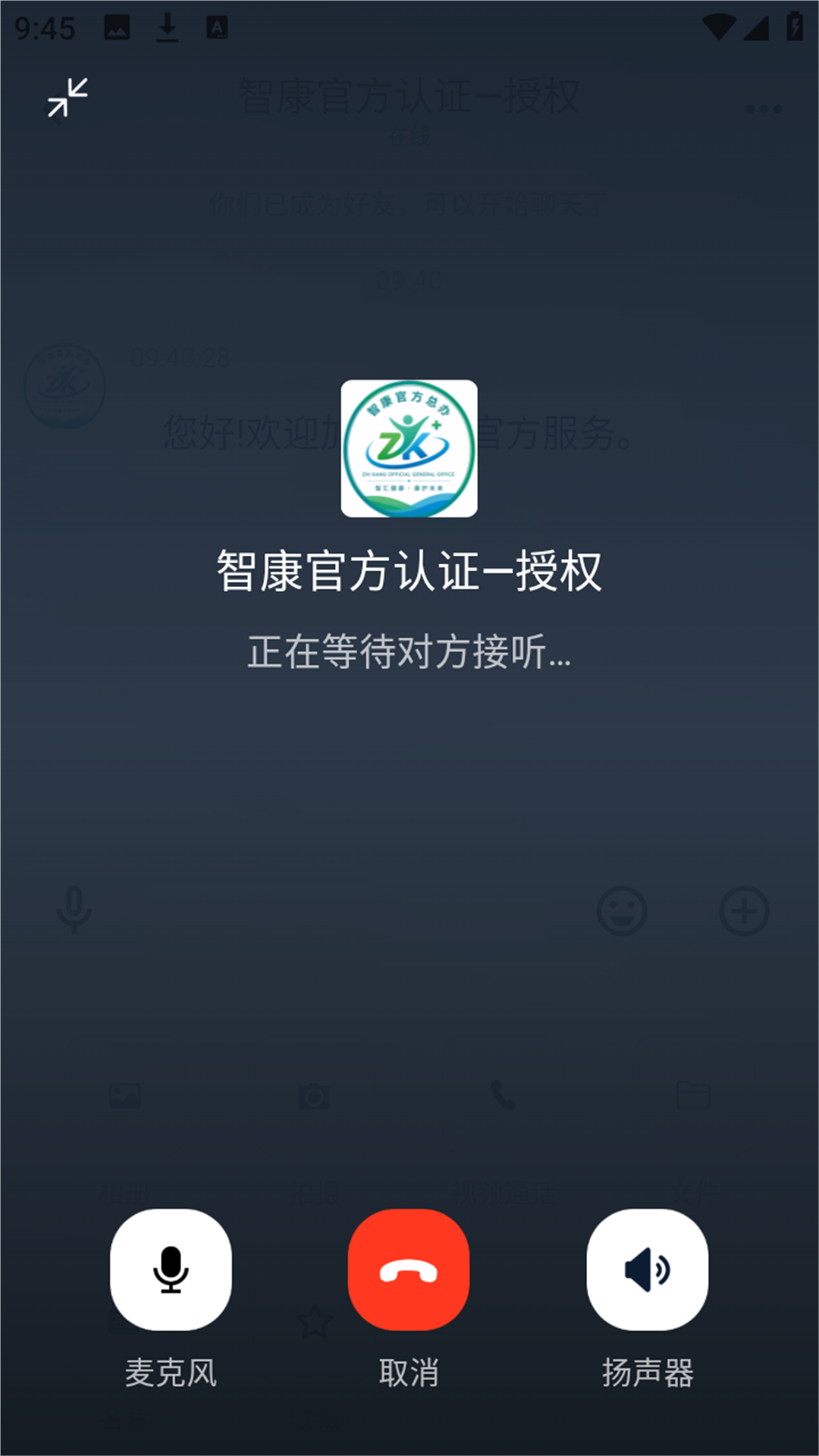Screen dimensions: 819x1456
Task: Cancel the outgoing call with 取消
Action: pos(409,1269)
